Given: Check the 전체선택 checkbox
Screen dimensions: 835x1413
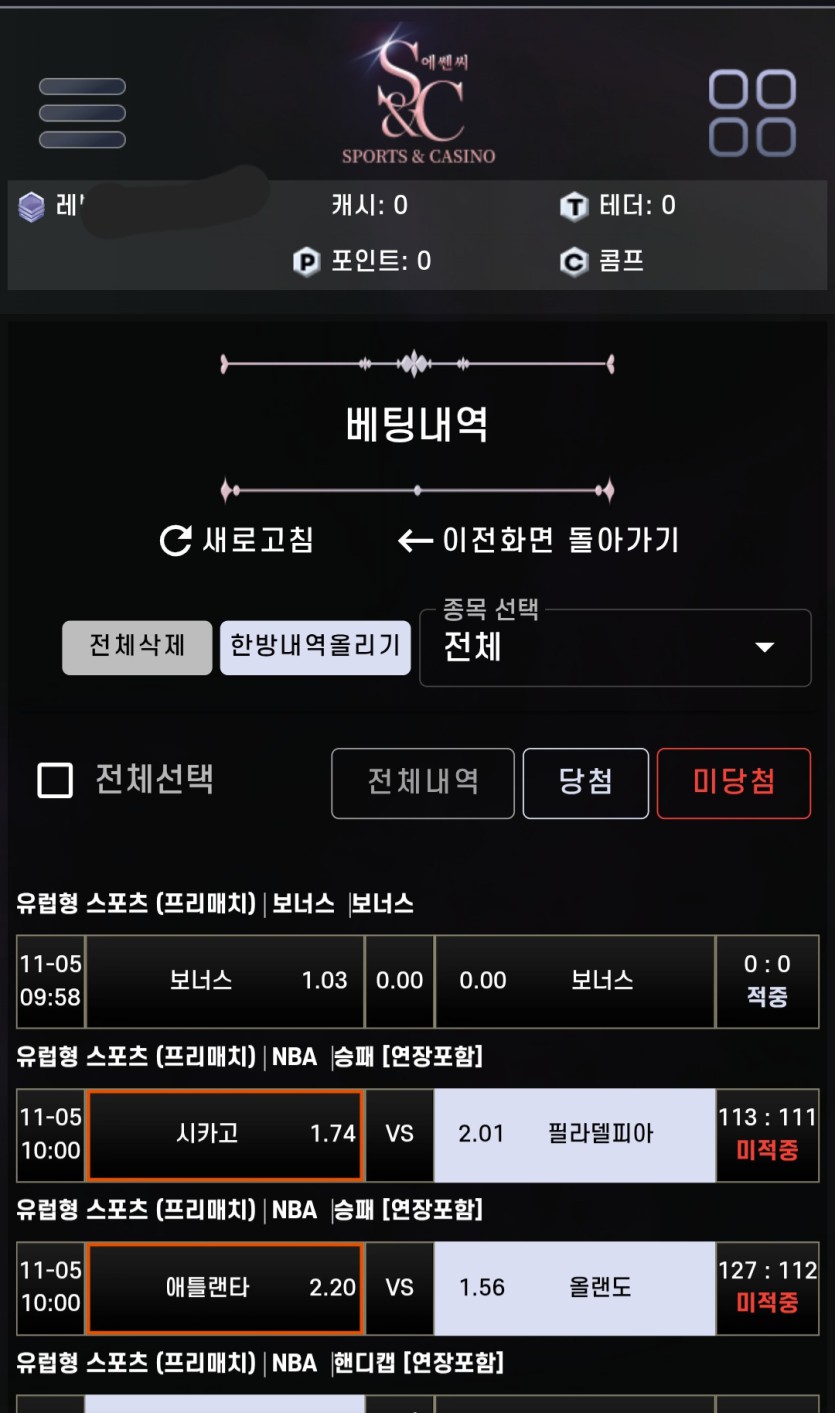Looking at the screenshot, I should (x=55, y=780).
